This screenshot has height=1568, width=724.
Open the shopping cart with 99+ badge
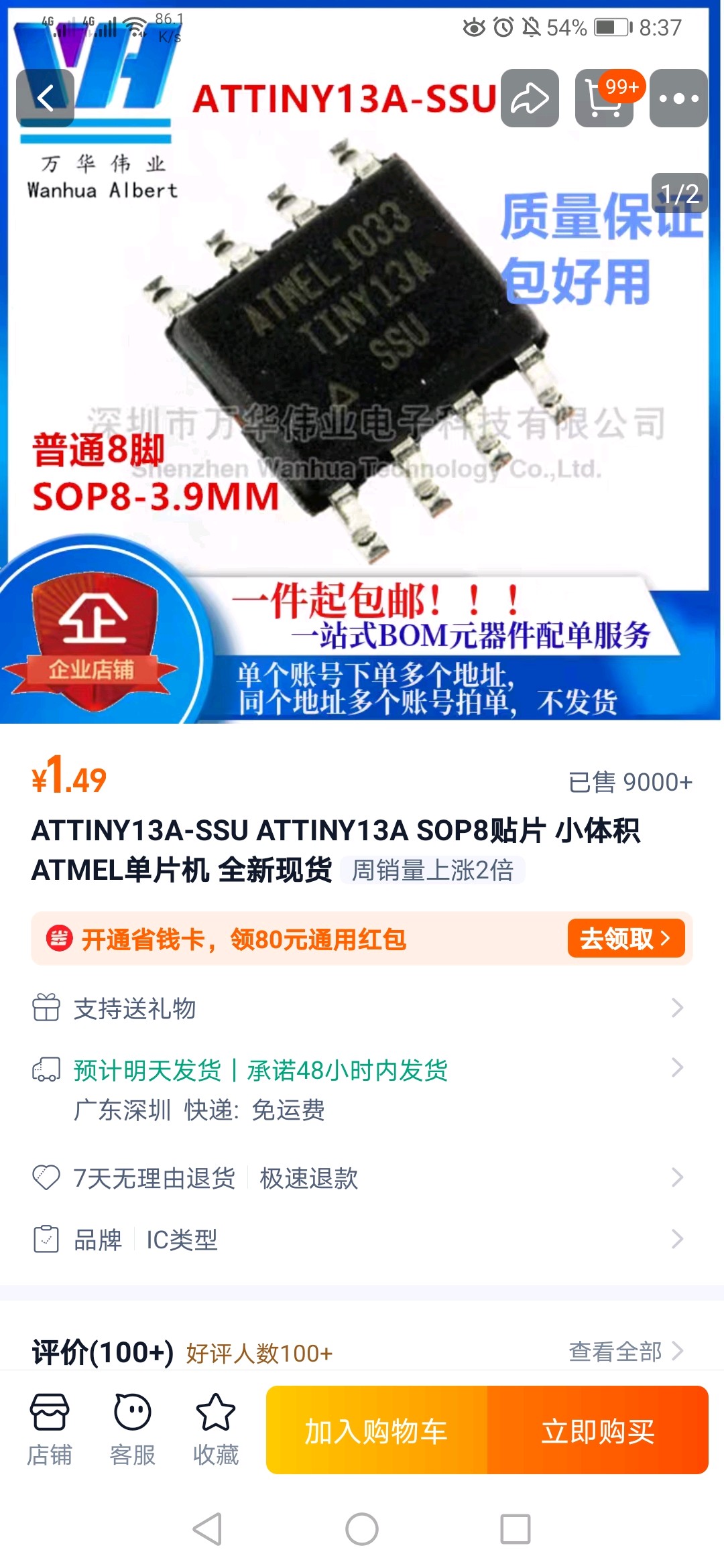[604, 98]
